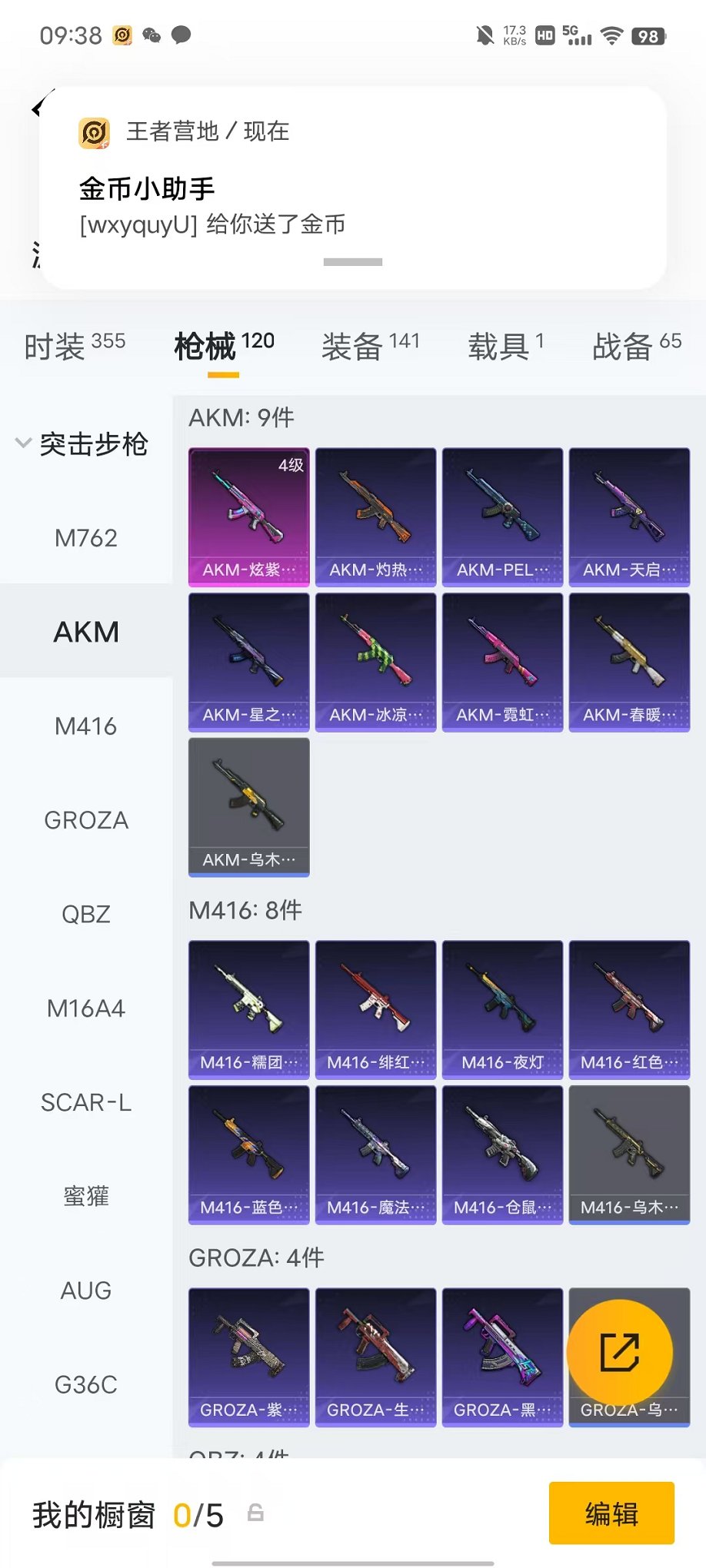This screenshot has height=1568, width=706.
Task: Select M416 in the side list
Action: coord(86,726)
